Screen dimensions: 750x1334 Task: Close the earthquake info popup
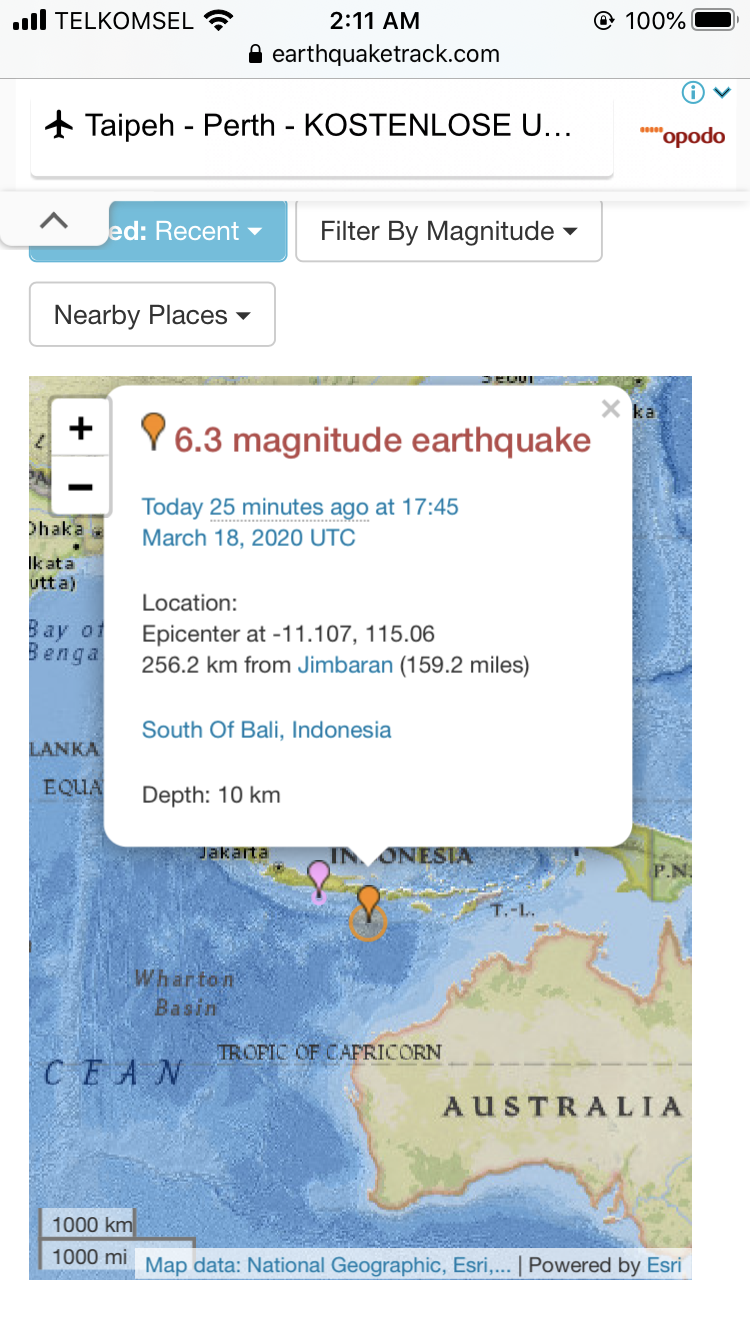610,409
